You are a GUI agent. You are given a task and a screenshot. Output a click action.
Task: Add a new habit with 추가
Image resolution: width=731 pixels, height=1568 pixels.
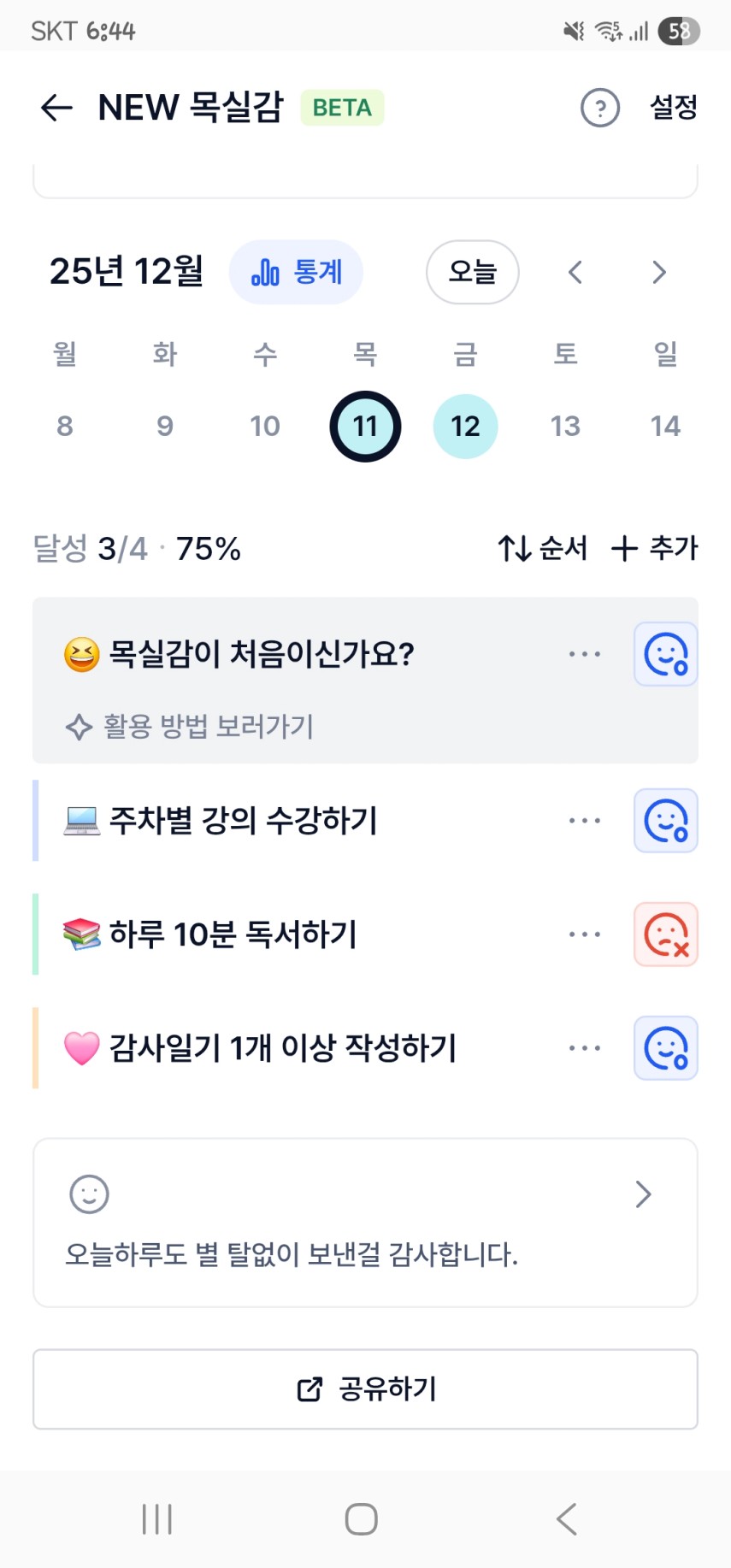pos(655,548)
